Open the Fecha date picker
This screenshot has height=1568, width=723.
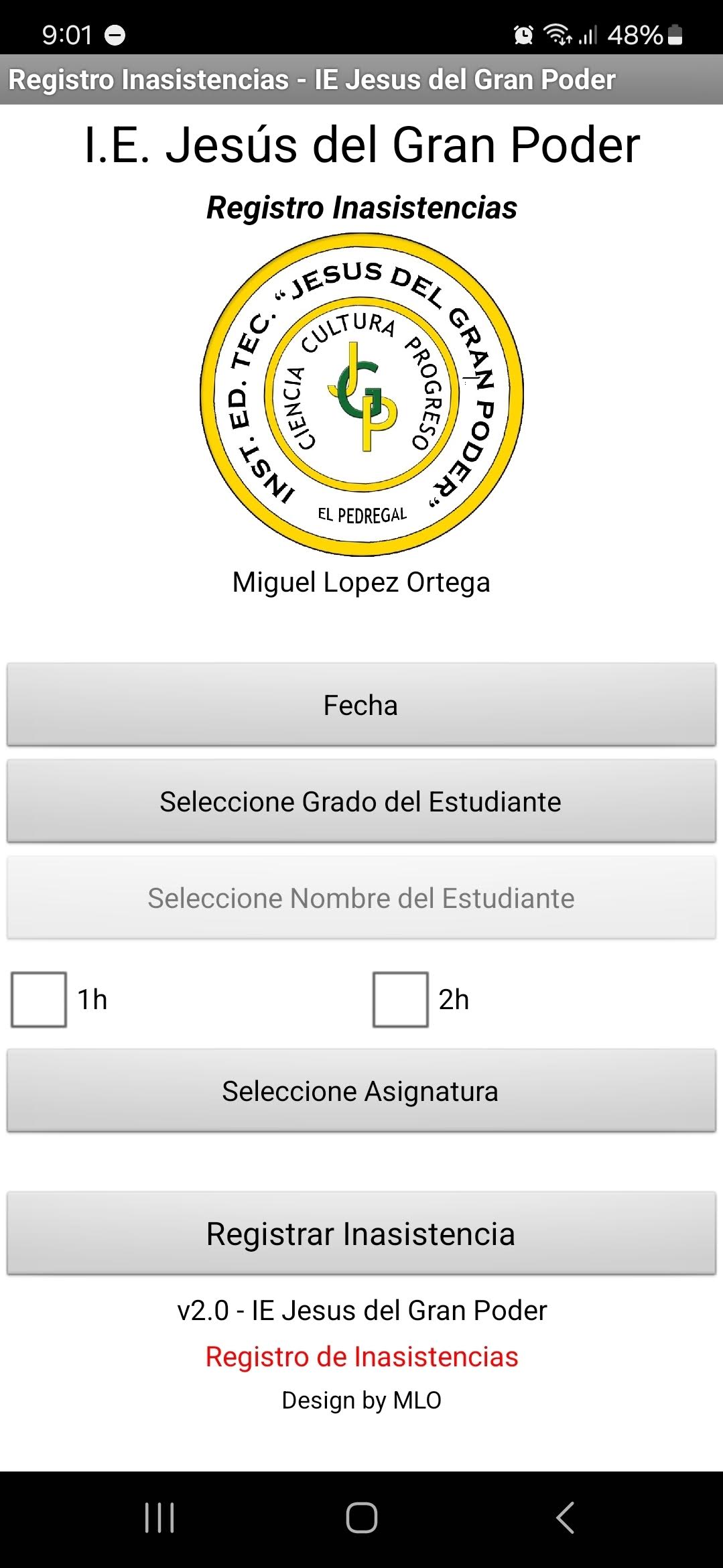(x=361, y=705)
